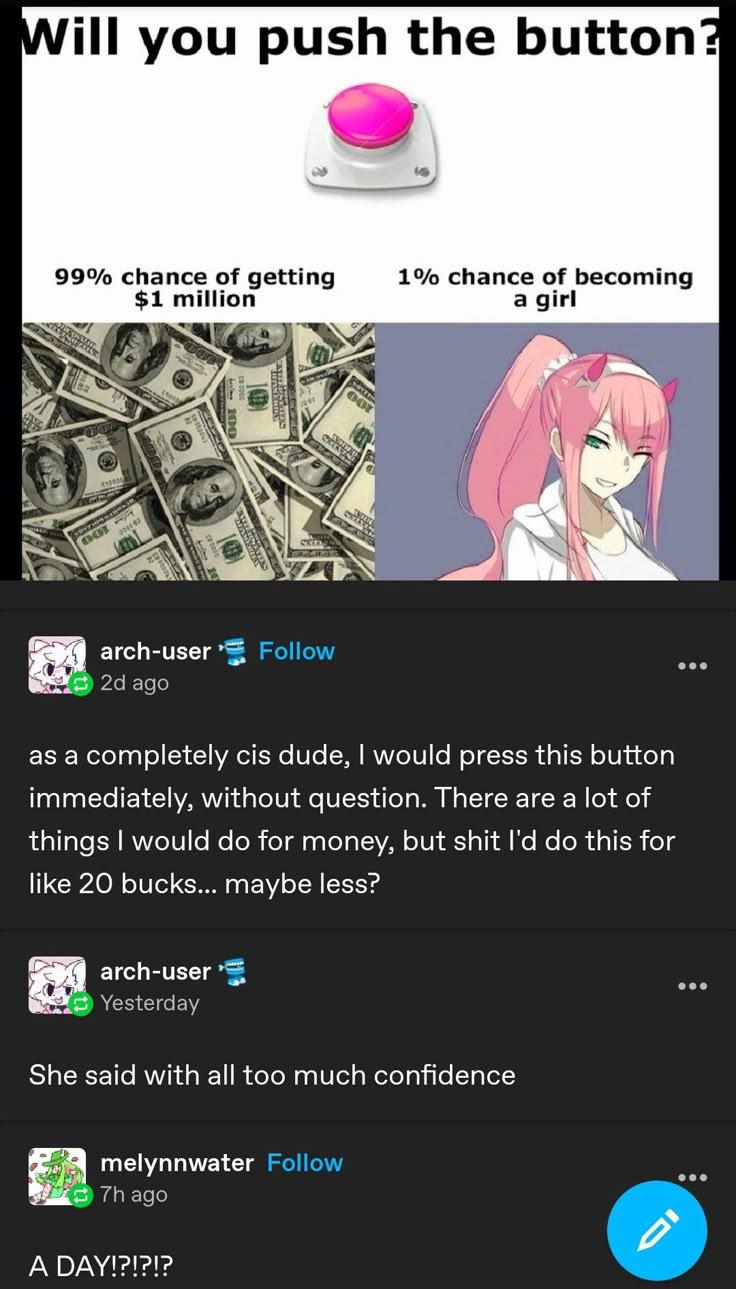Open overflow menu on arch-user's 2d ago post
The width and height of the screenshot is (736, 1289).
click(692, 666)
